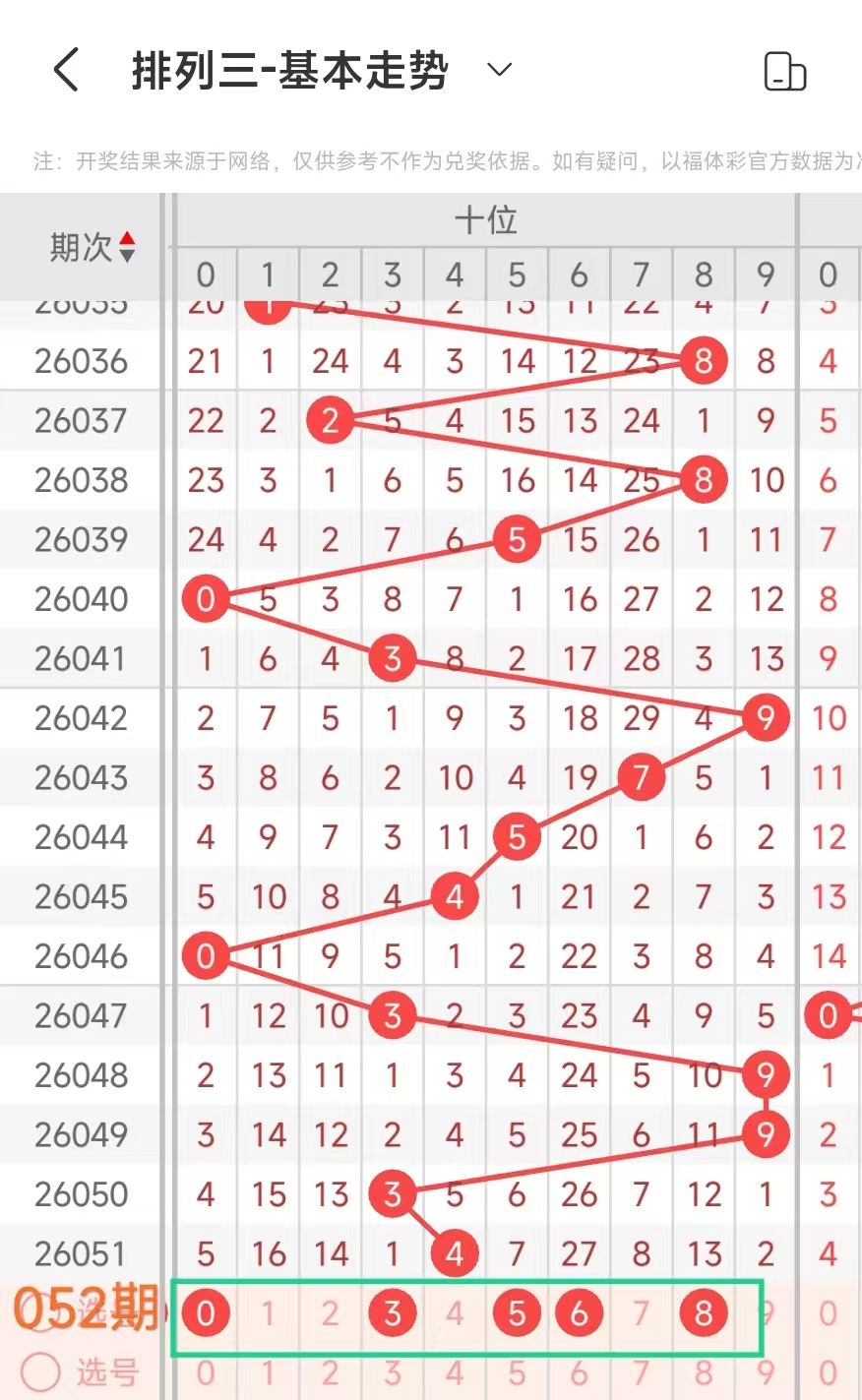
Task: Click the back arrow icon
Action: click(65, 69)
